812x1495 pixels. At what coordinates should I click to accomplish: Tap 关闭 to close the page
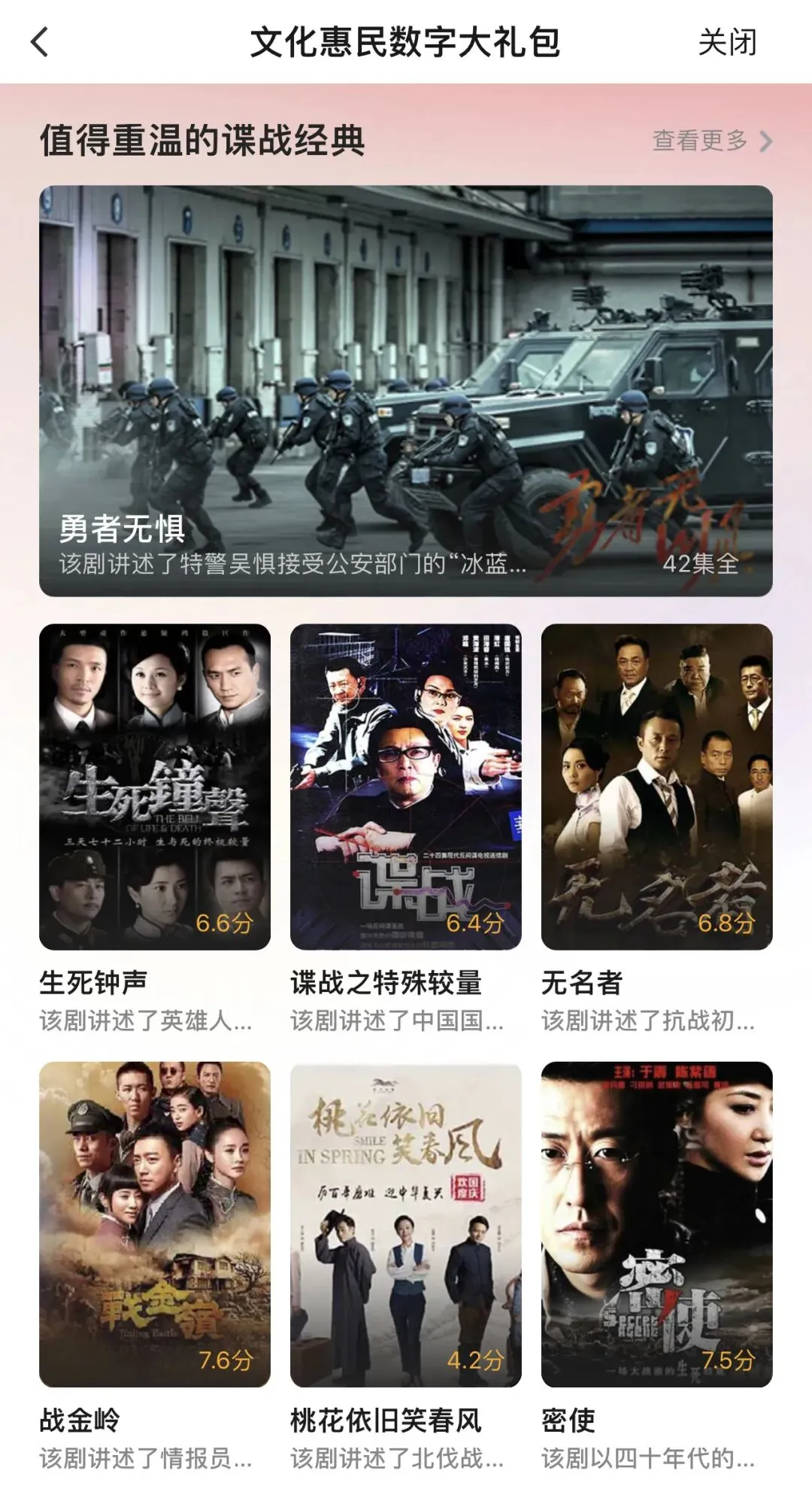[x=726, y=42]
